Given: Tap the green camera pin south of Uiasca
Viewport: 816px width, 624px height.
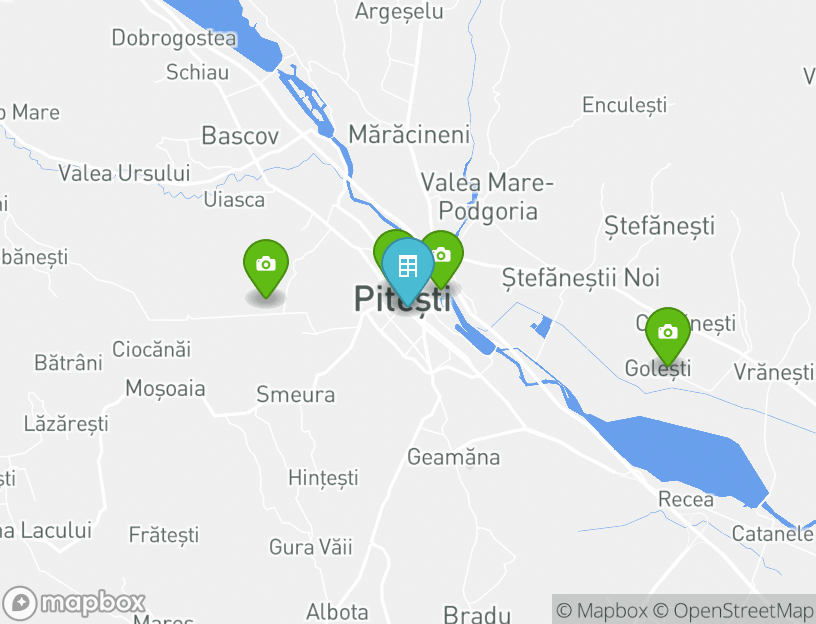Looking at the screenshot, I should [x=265, y=265].
